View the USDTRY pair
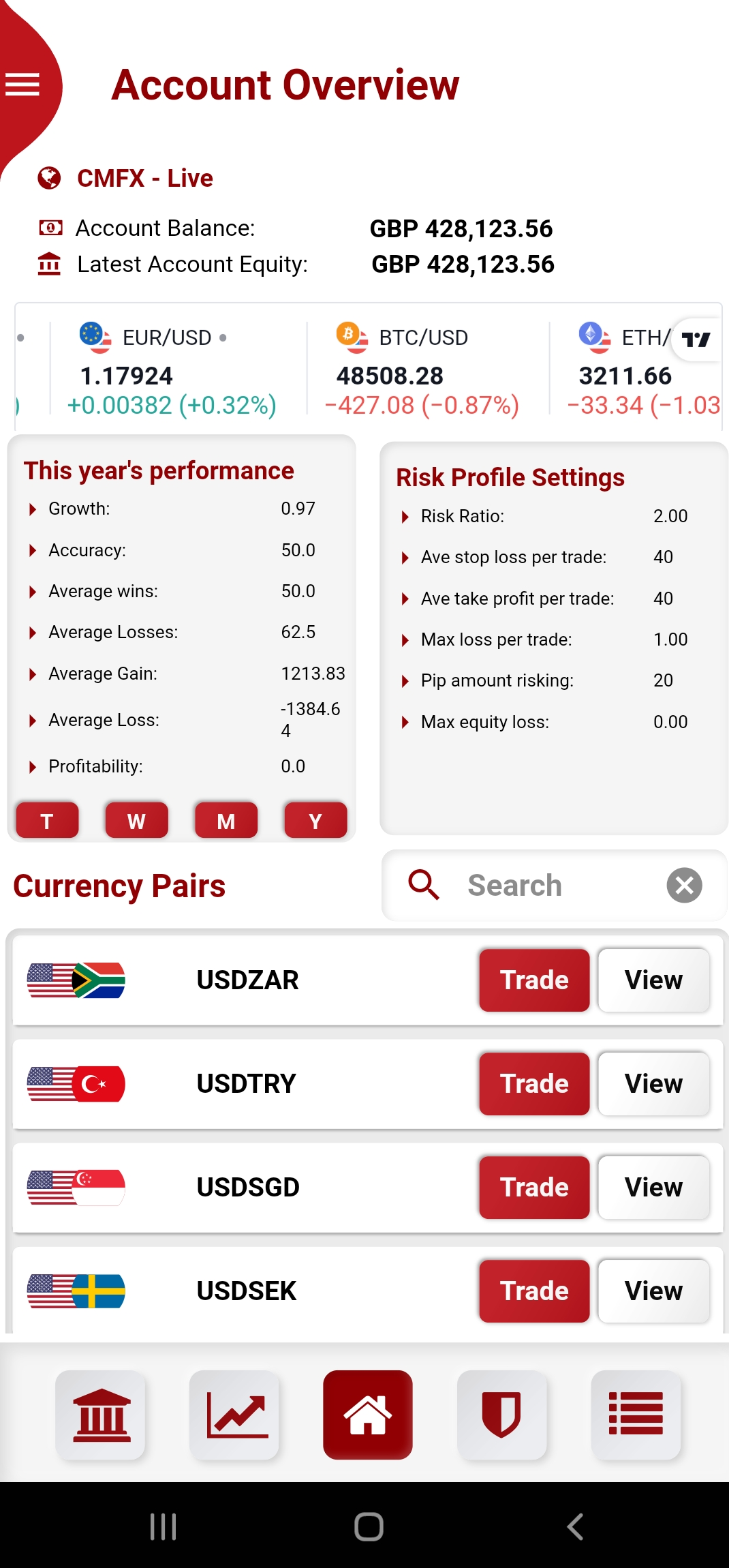 653,1083
